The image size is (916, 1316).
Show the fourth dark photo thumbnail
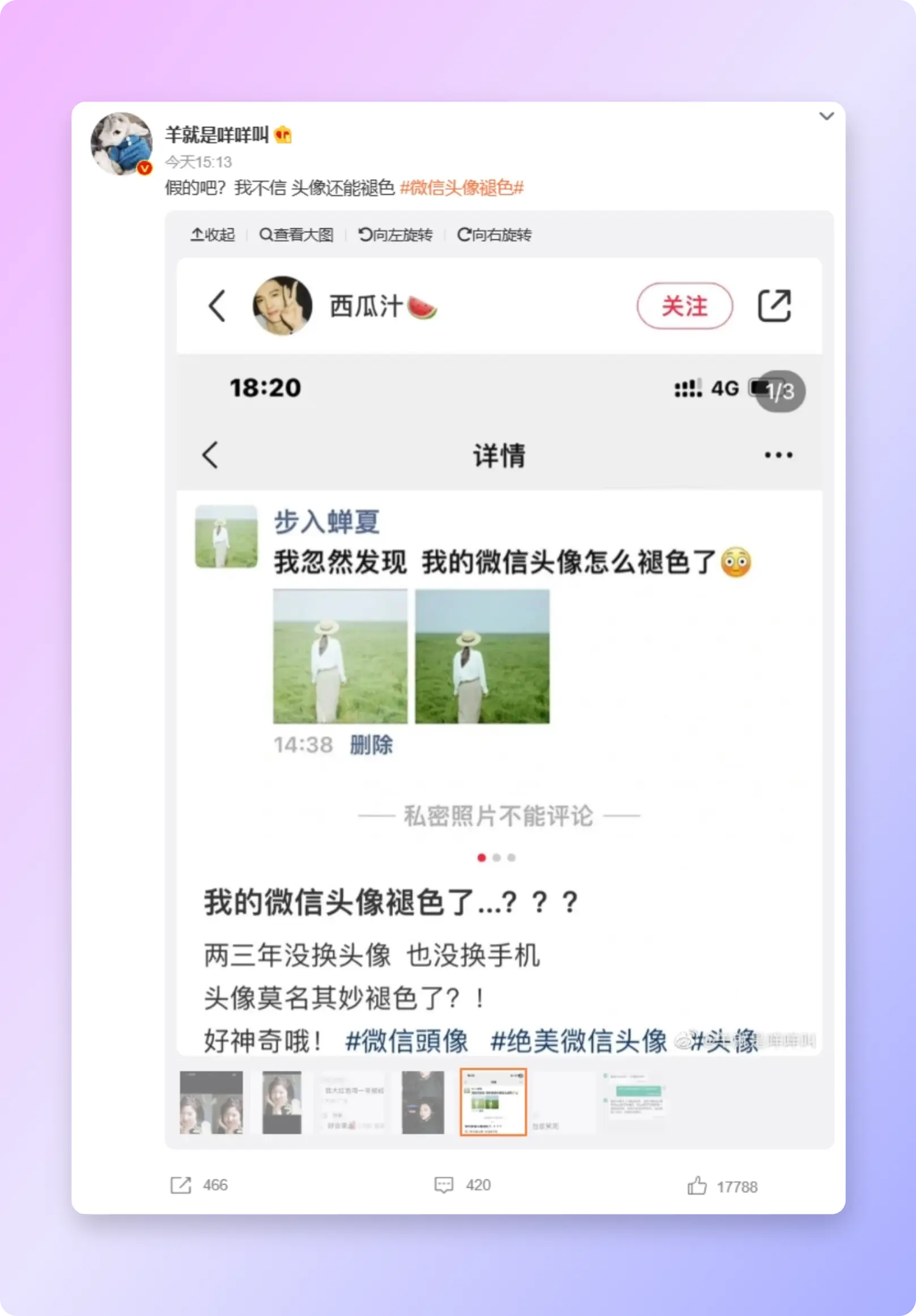click(x=423, y=1102)
